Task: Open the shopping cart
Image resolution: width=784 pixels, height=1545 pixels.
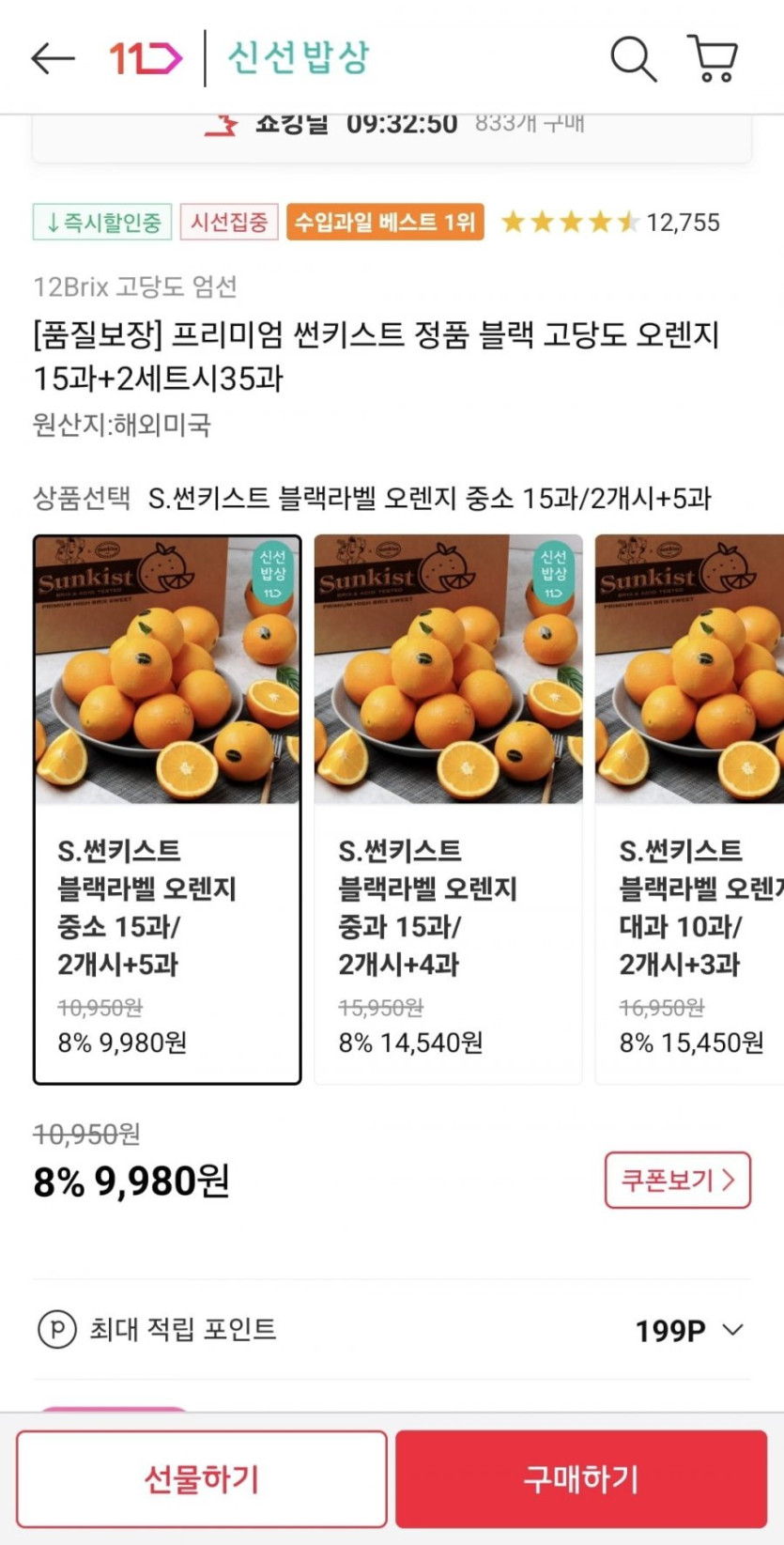Action: pos(713,59)
